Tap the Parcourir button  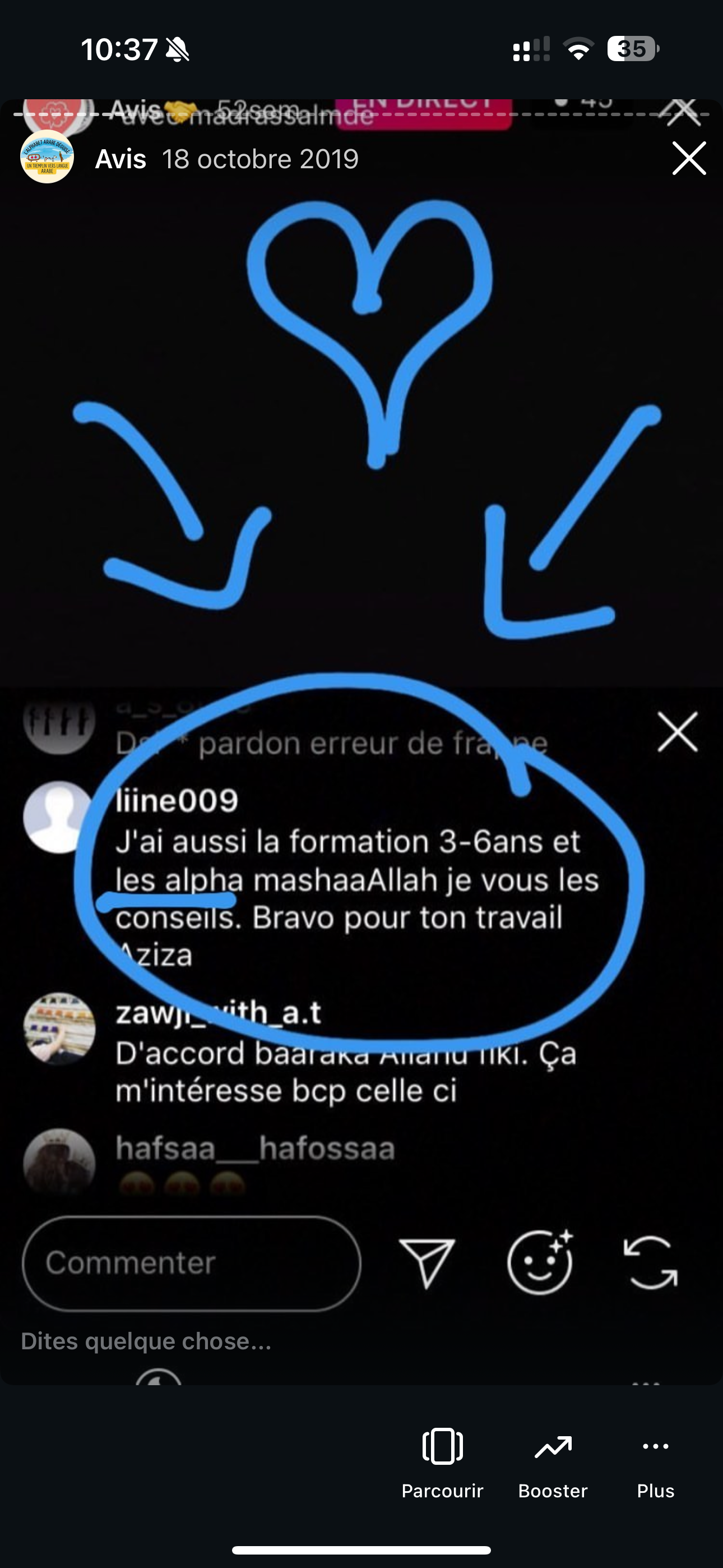pos(442,1462)
